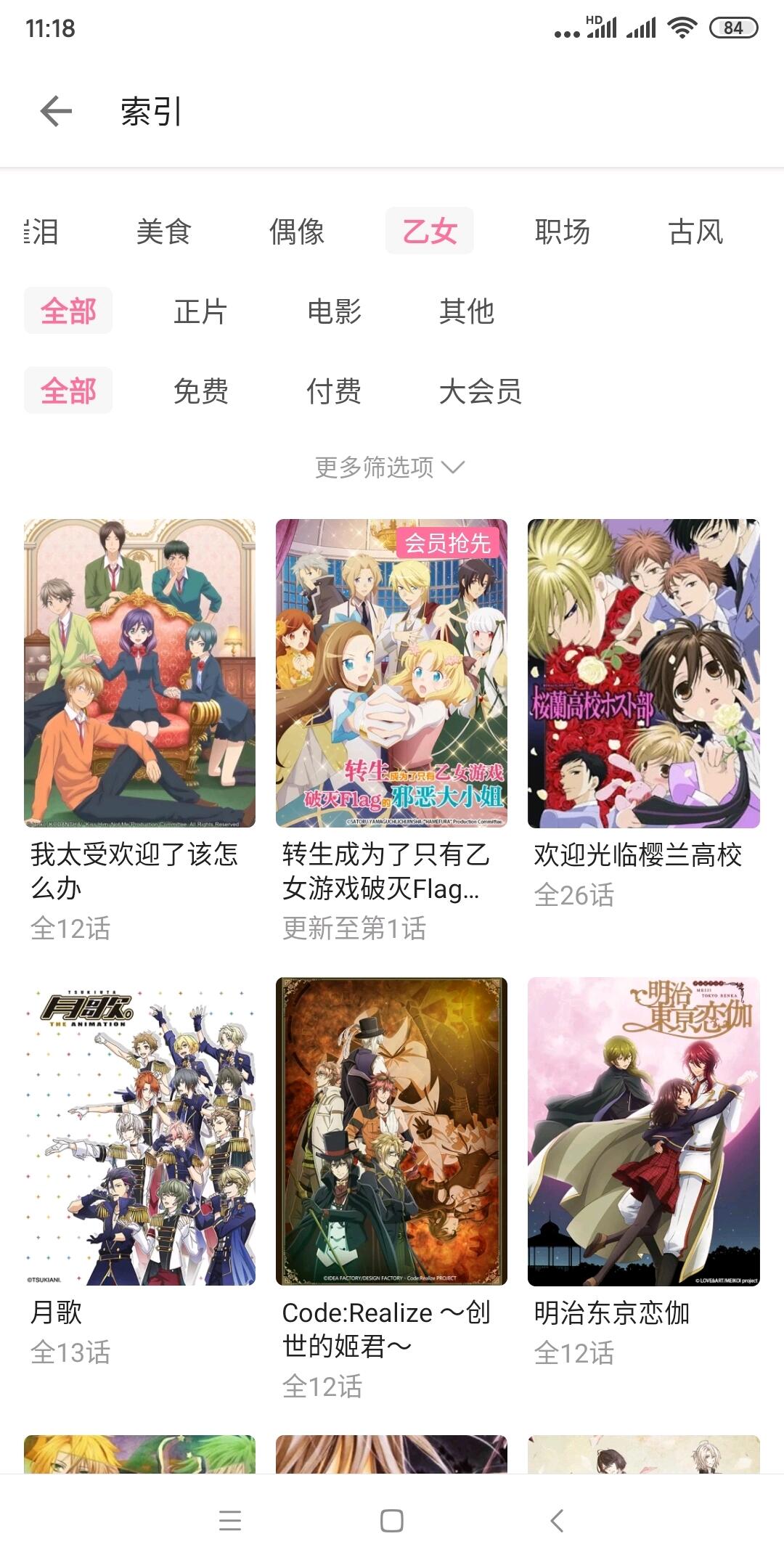Select the 美食 genre filter
This screenshot has height=1568, width=784.
[164, 232]
